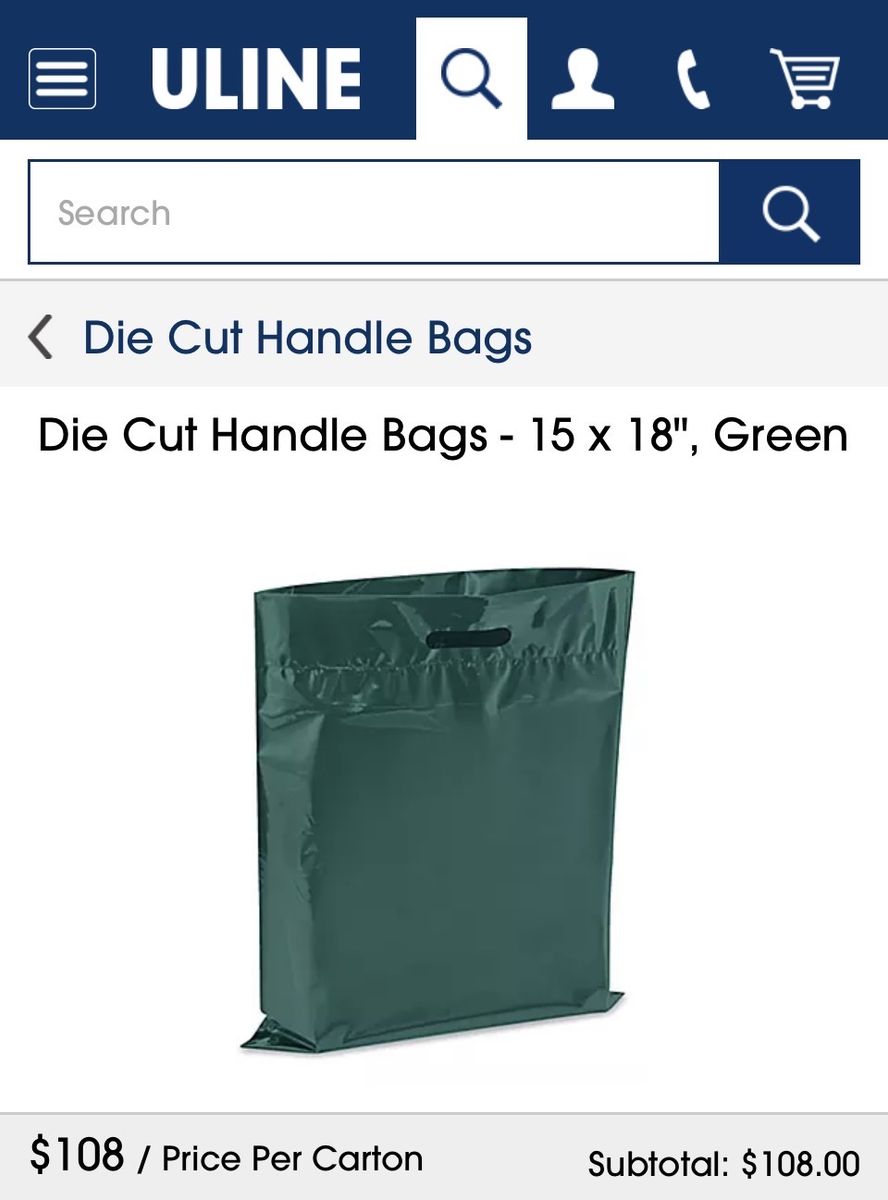Toggle the search icon in header
The height and width of the screenshot is (1200, 888).
[471, 78]
